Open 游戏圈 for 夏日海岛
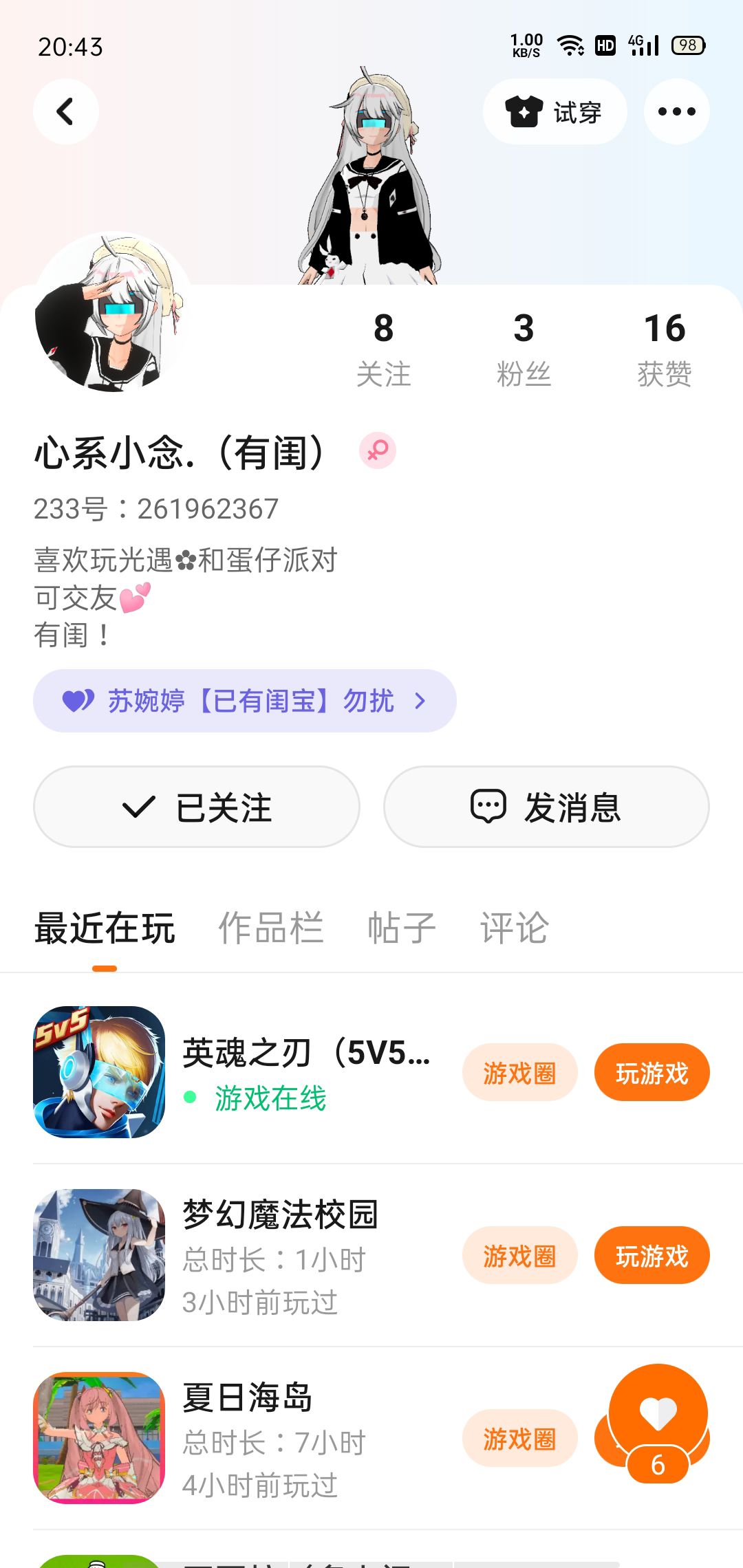This screenshot has height=1568, width=743. (x=519, y=1439)
